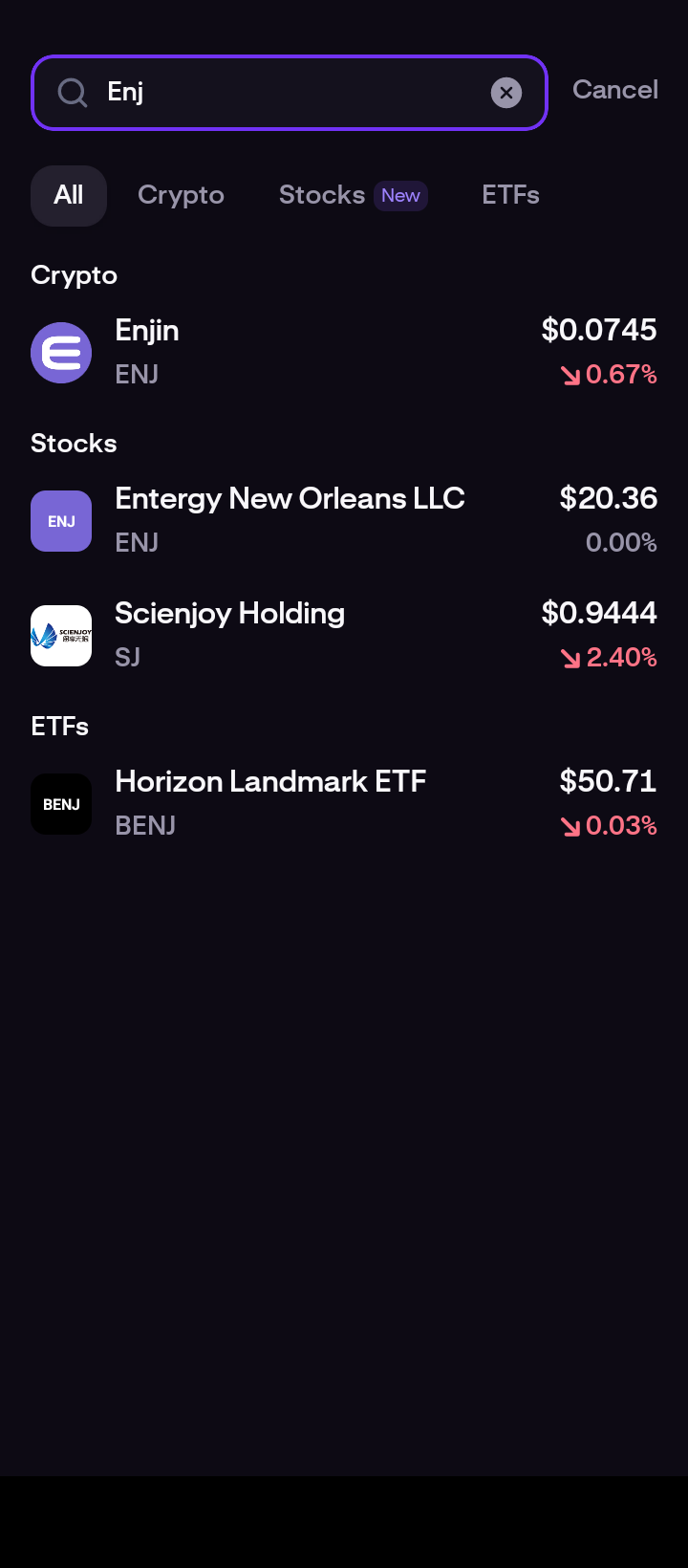The height and width of the screenshot is (1568, 688).
Task: Open the Enjin crypto result
Action: 344,352
